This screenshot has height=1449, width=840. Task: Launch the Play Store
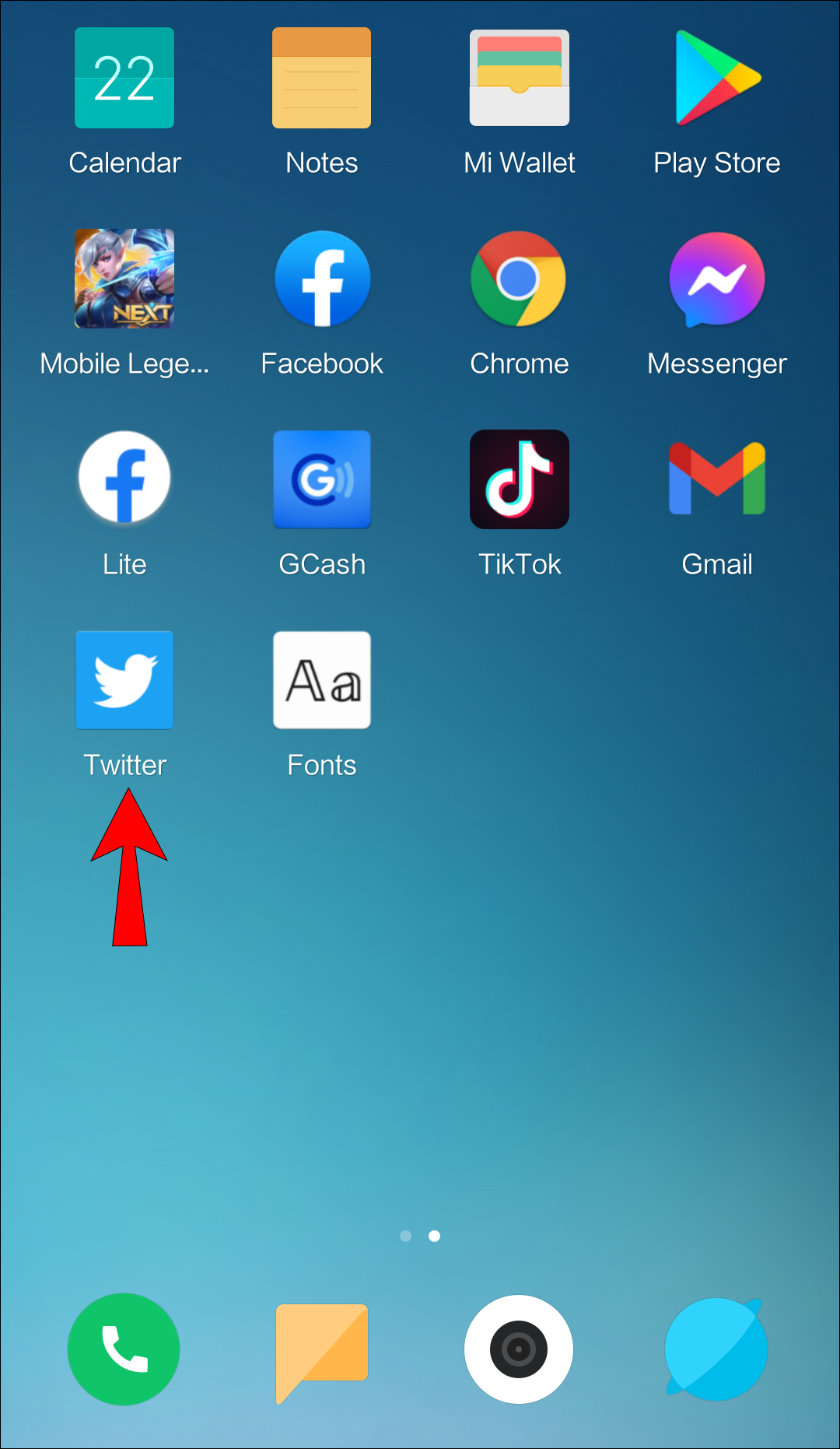[x=717, y=78]
